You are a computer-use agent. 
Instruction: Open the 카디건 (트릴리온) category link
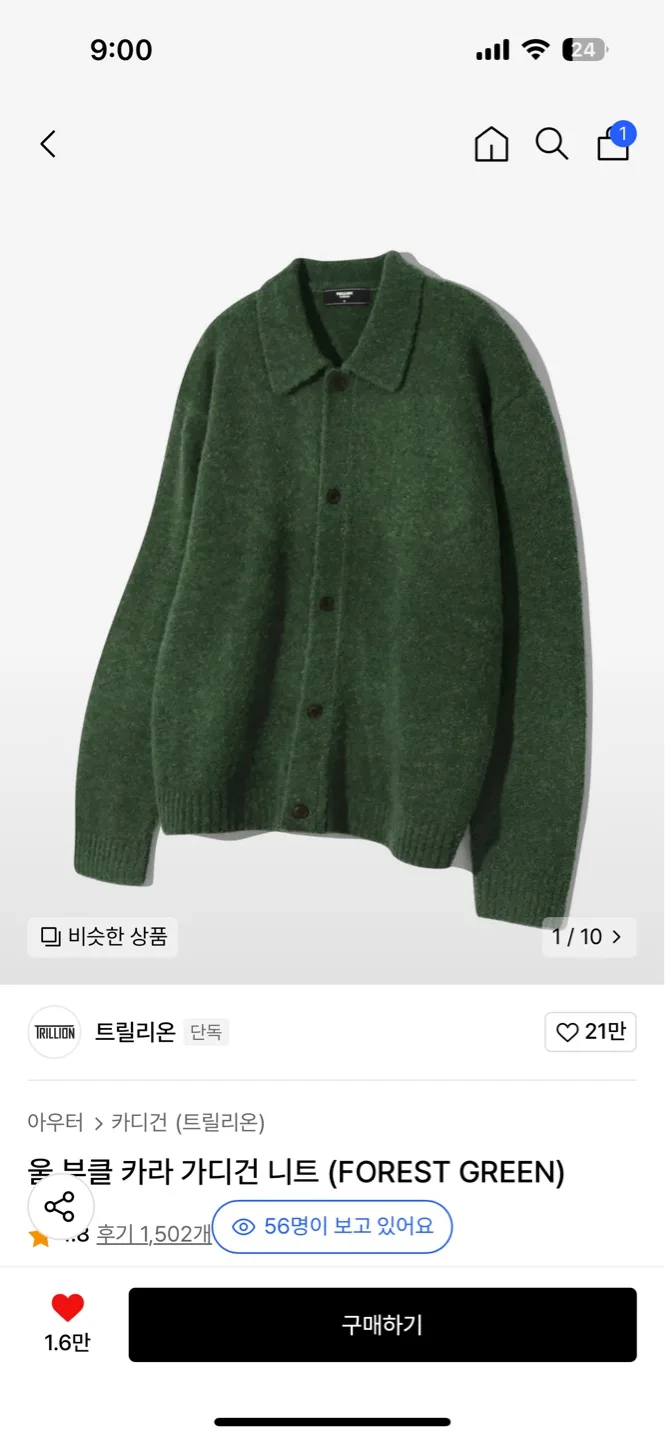point(188,1122)
